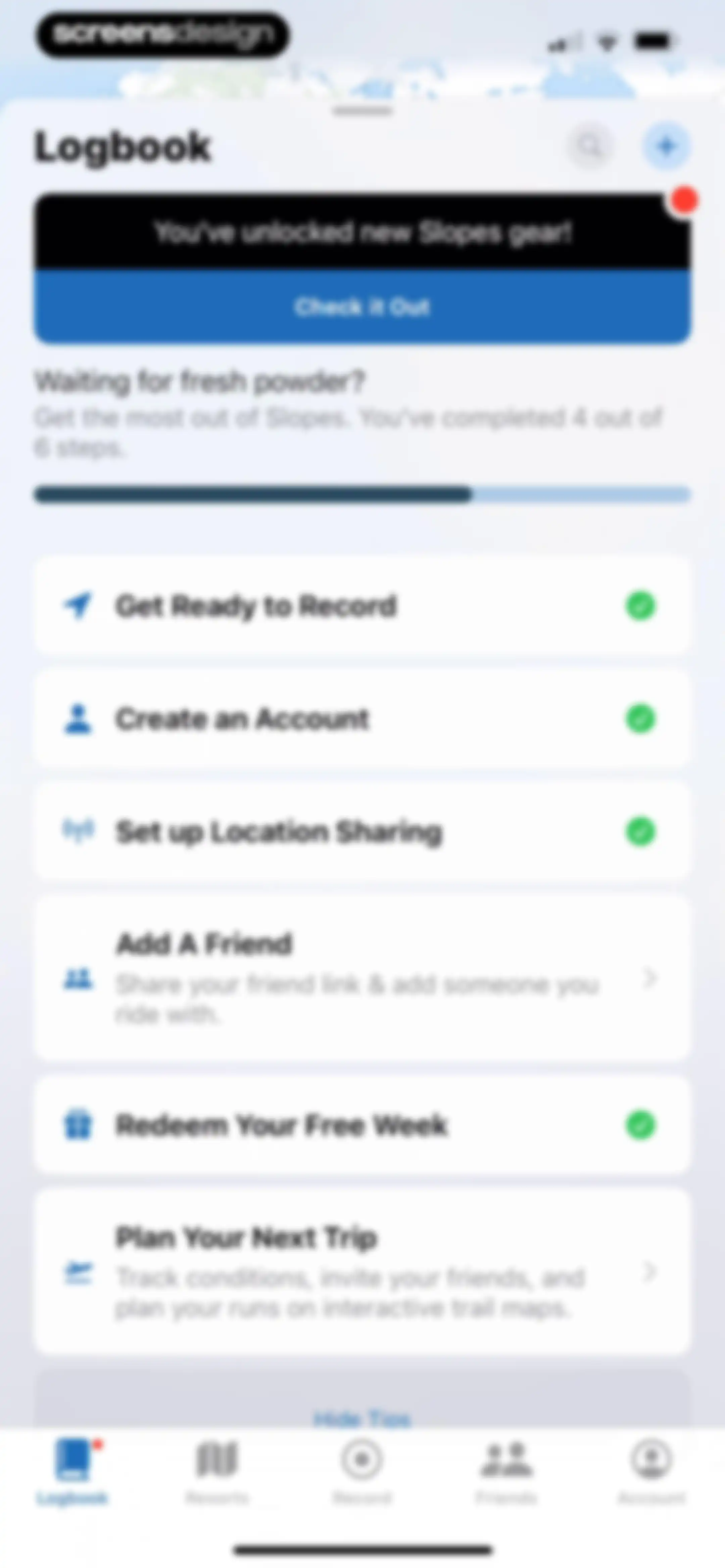Tap Hide Tips link

(x=362, y=1419)
